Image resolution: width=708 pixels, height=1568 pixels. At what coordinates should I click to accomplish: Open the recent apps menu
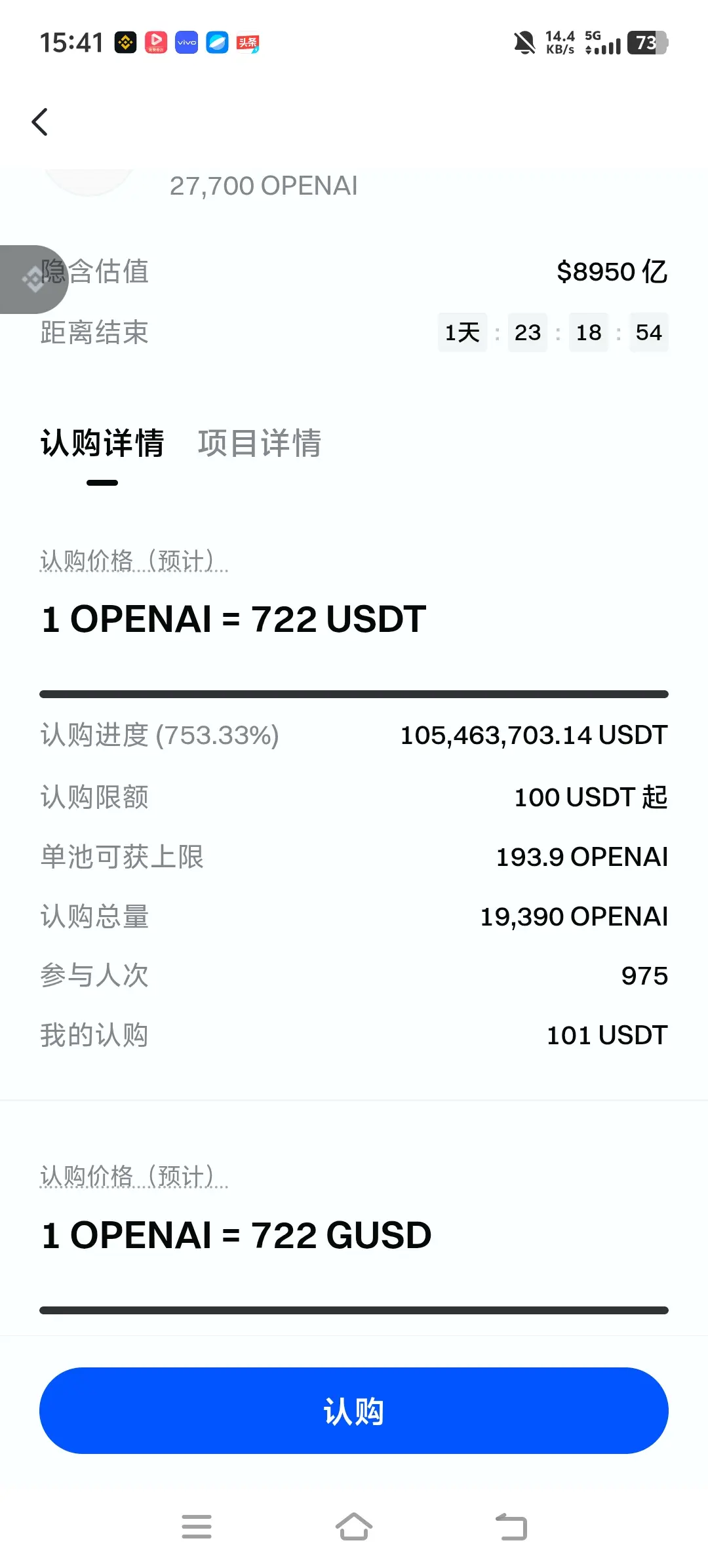197,1527
